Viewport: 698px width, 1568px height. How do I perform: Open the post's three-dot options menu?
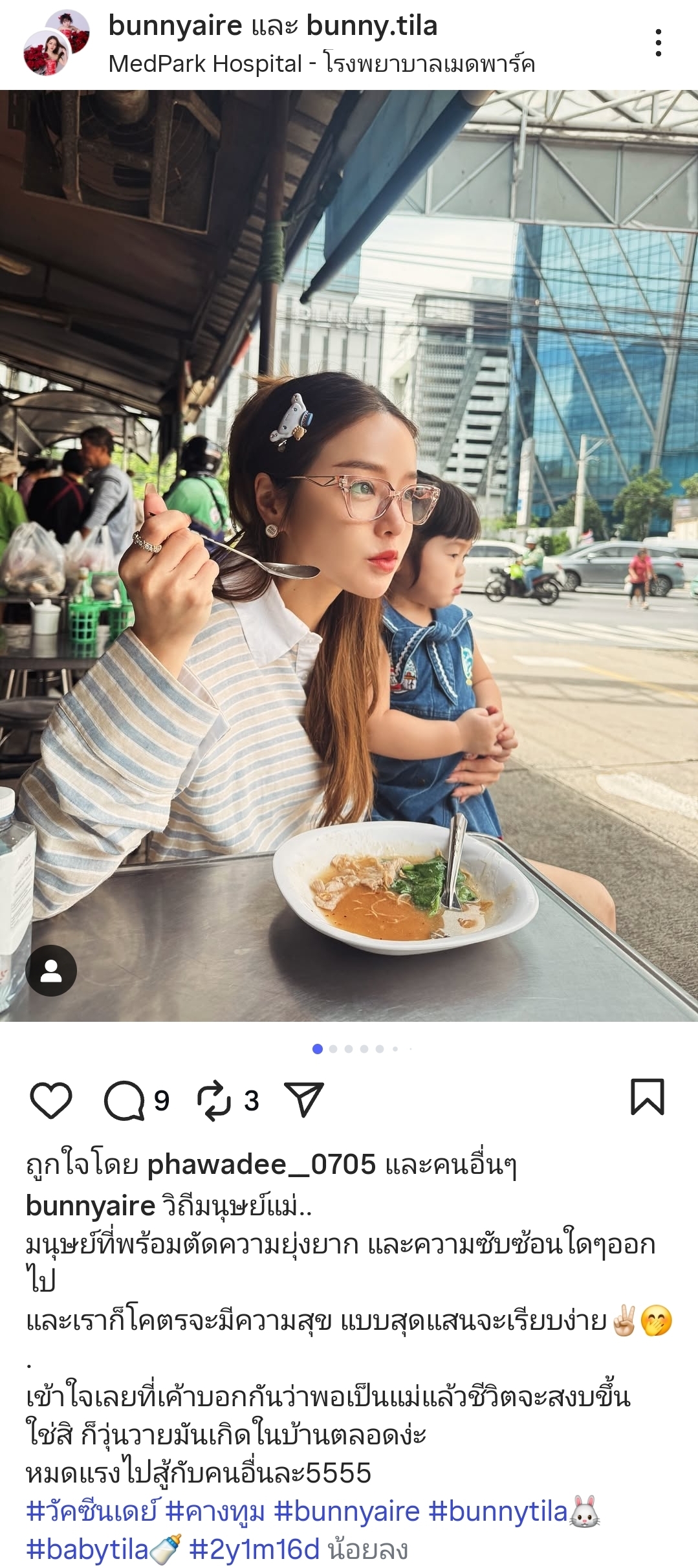click(658, 43)
